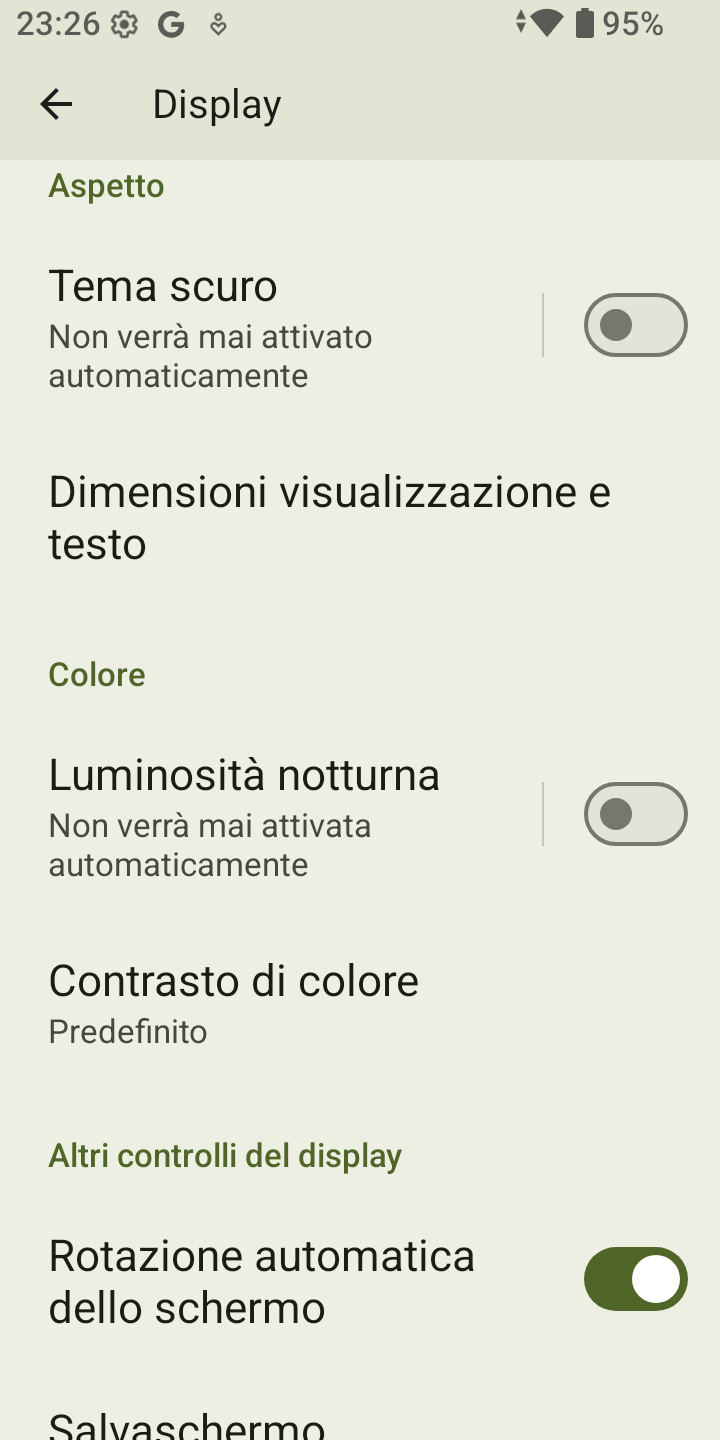Disable Rotazione automatica dello schermo

coord(635,1279)
